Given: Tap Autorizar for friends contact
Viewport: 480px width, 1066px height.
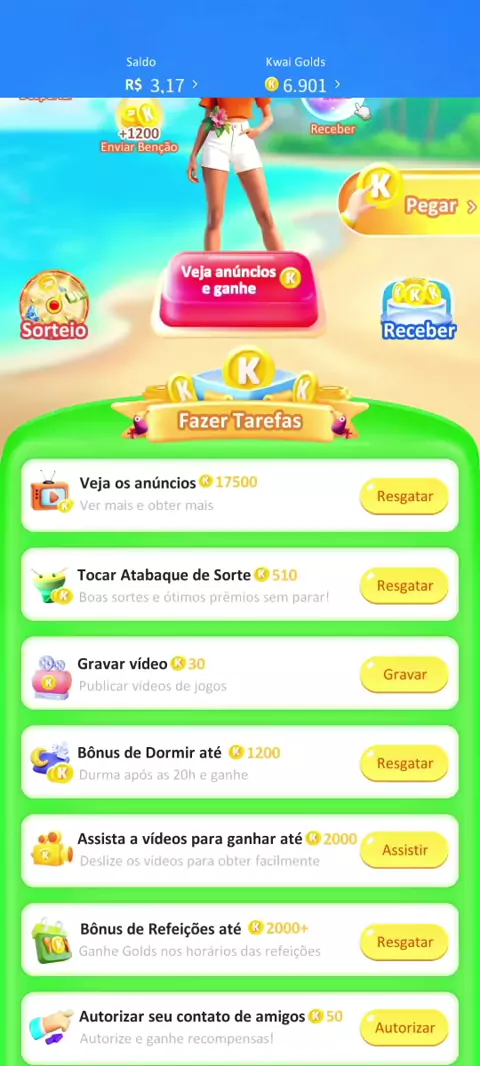Looking at the screenshot, I should (x=405, y=1028).
